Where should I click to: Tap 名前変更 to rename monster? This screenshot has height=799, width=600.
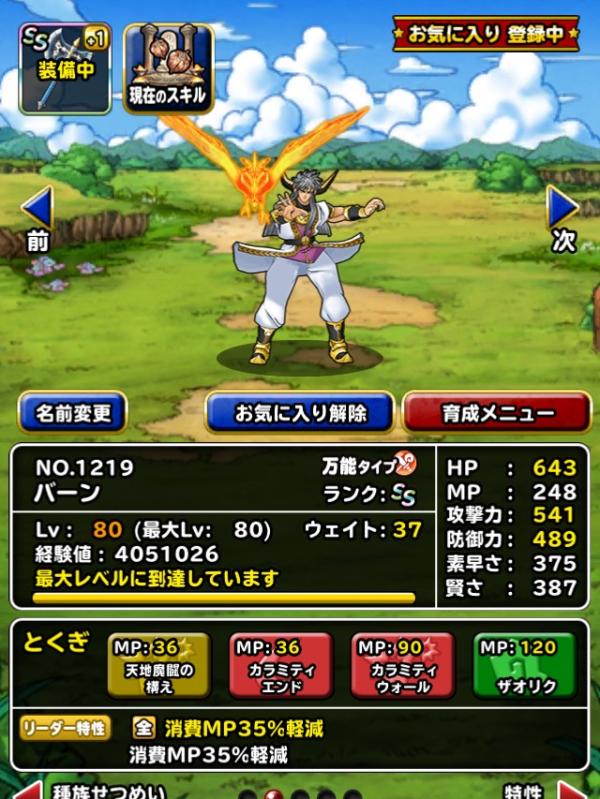tap(72, 412)
